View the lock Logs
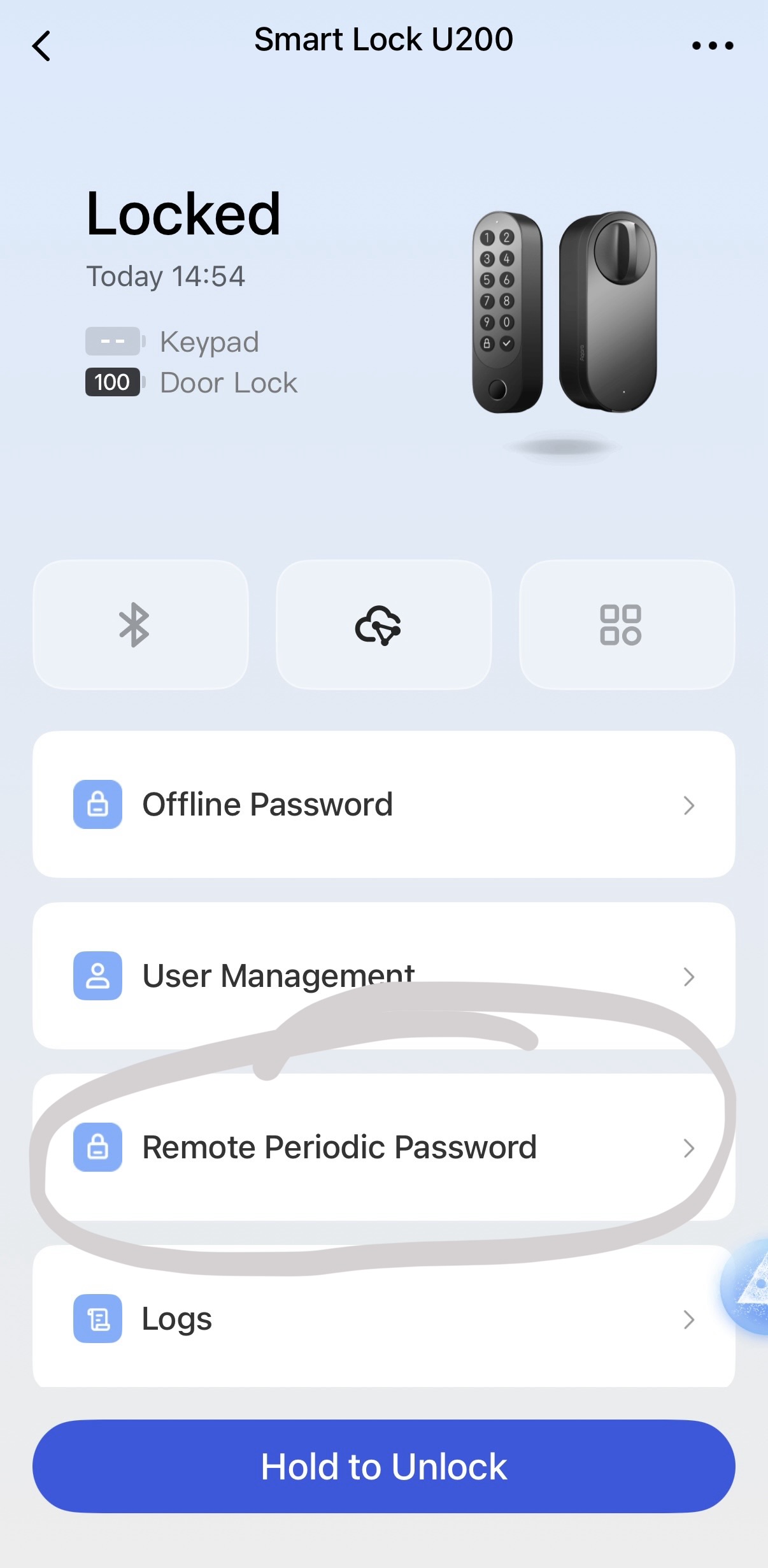Screen dimensions: 768x1568 pos(383,1318)
